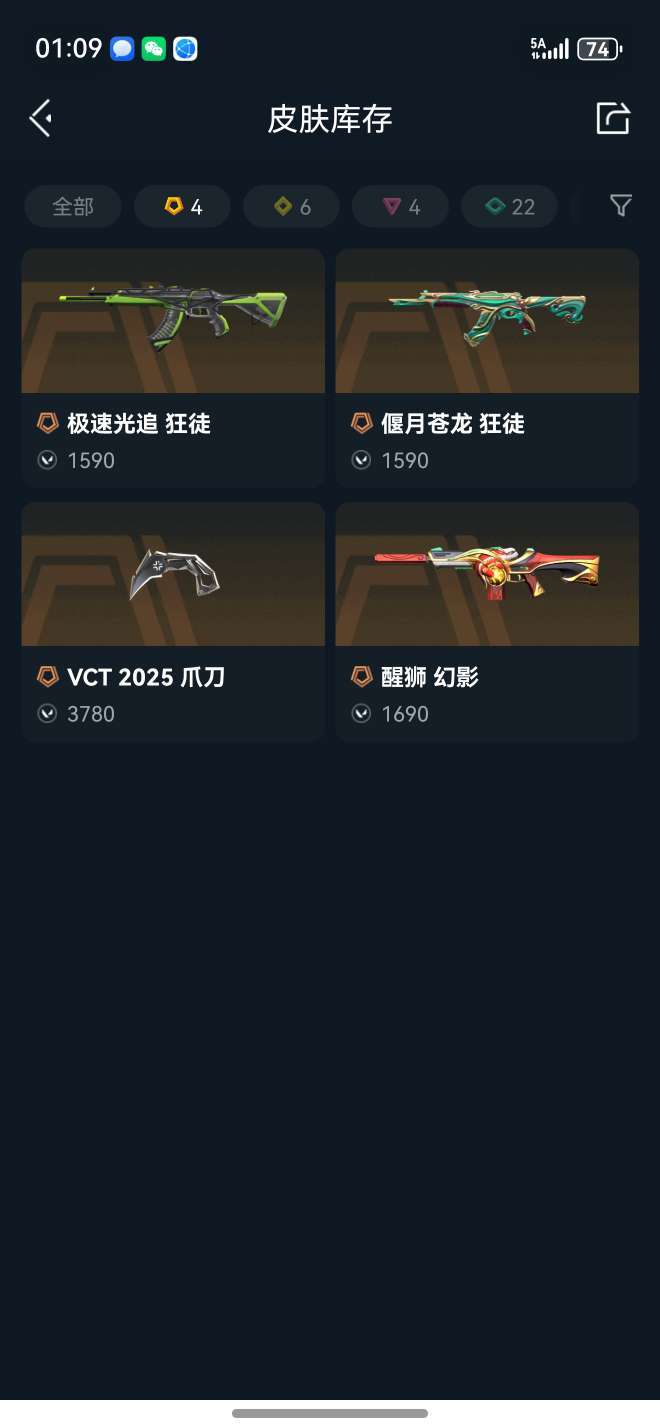Viewport: 660px width, 1428px height.
Task: Share the skin inventory
Action: point(613,118)
